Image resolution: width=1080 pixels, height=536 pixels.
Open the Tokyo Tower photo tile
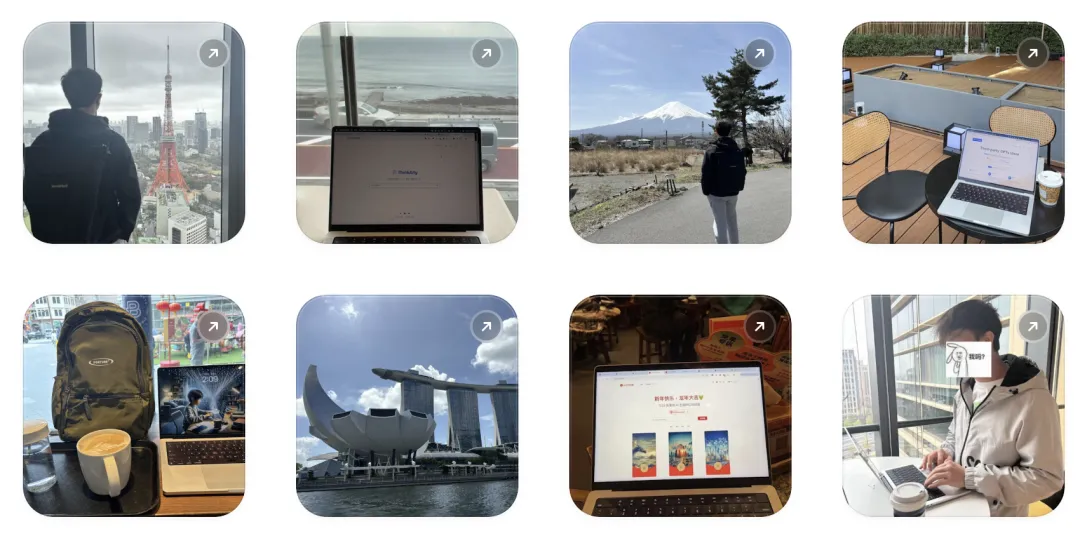click(133, 133)
